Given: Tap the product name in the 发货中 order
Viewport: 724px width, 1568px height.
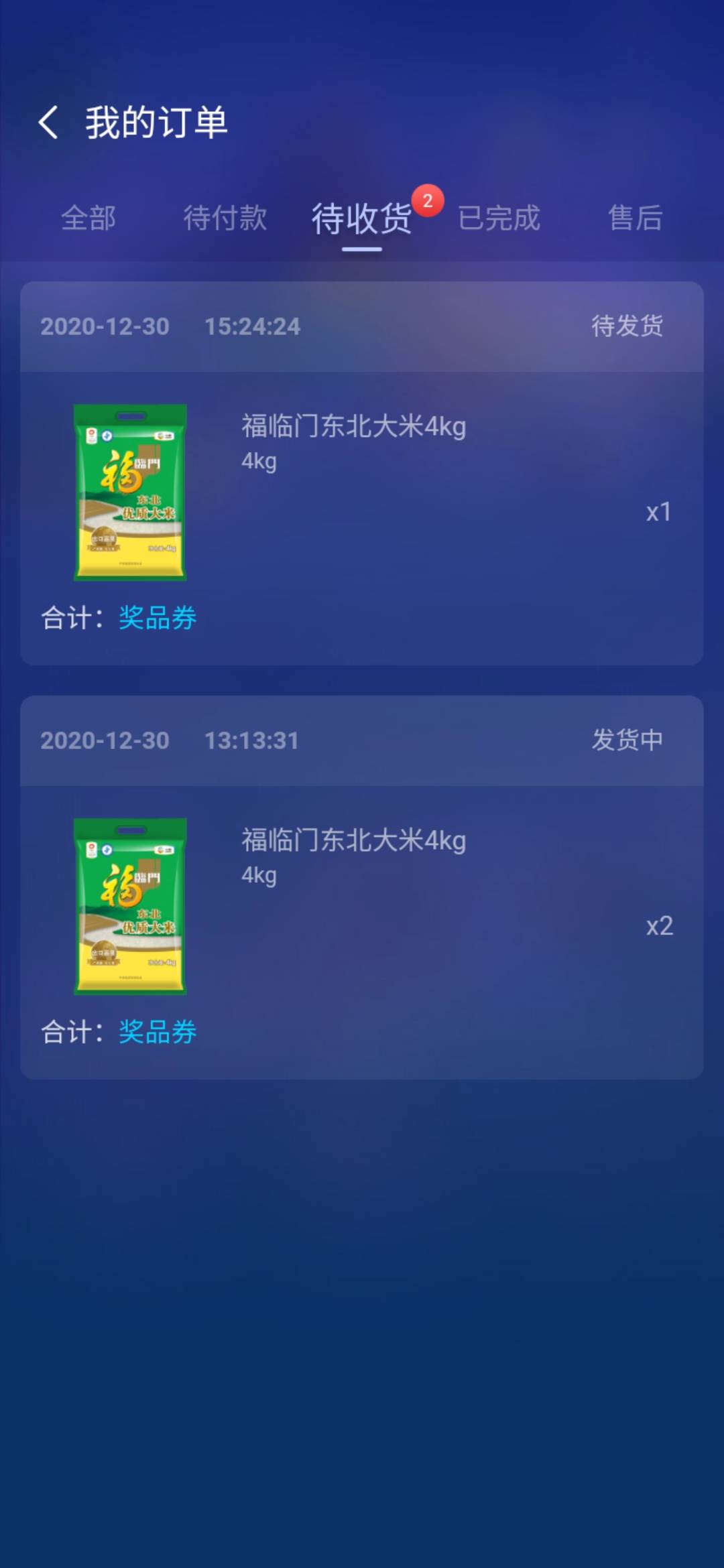Looking at the screenshot, I should tap(355, 841).
